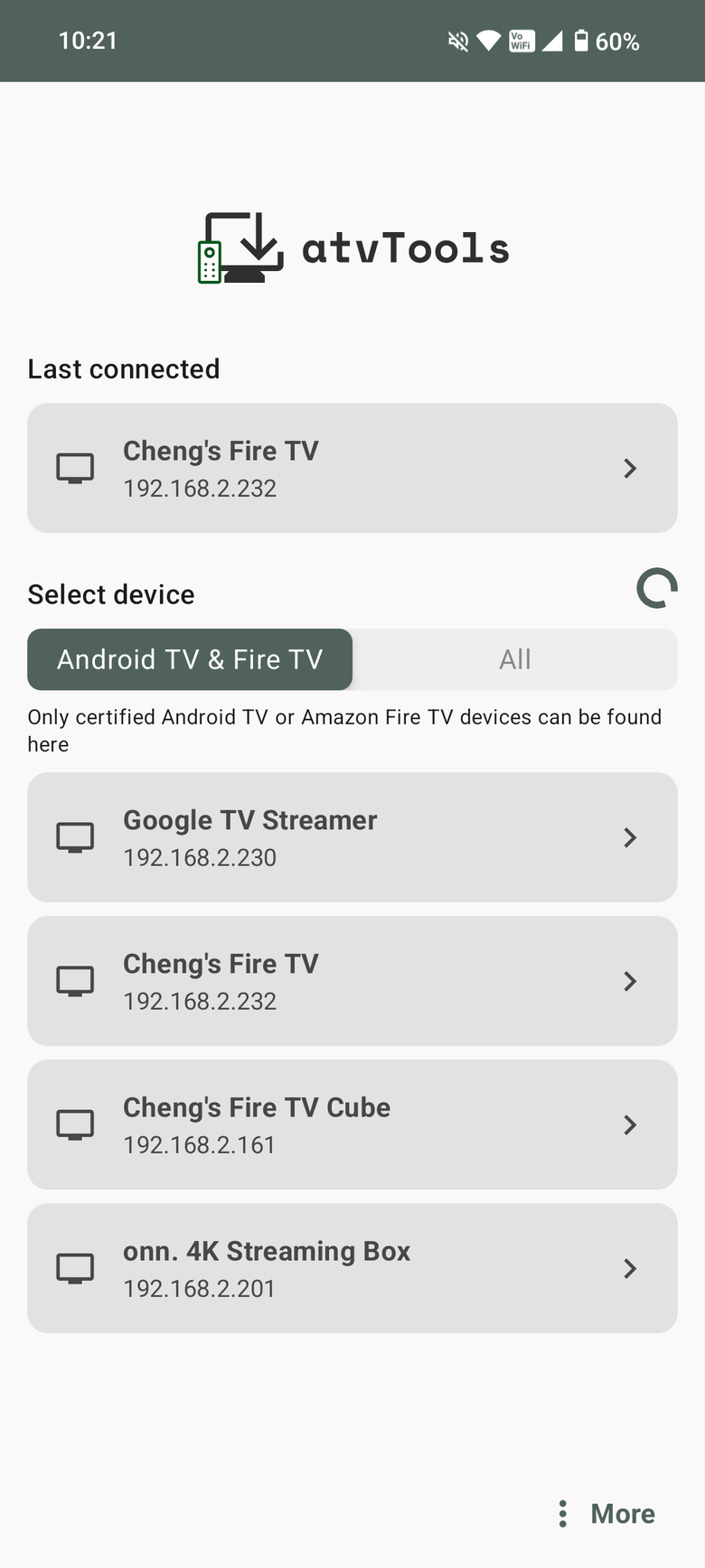Open onn. 4K Streaming Box

point(352,1268)
